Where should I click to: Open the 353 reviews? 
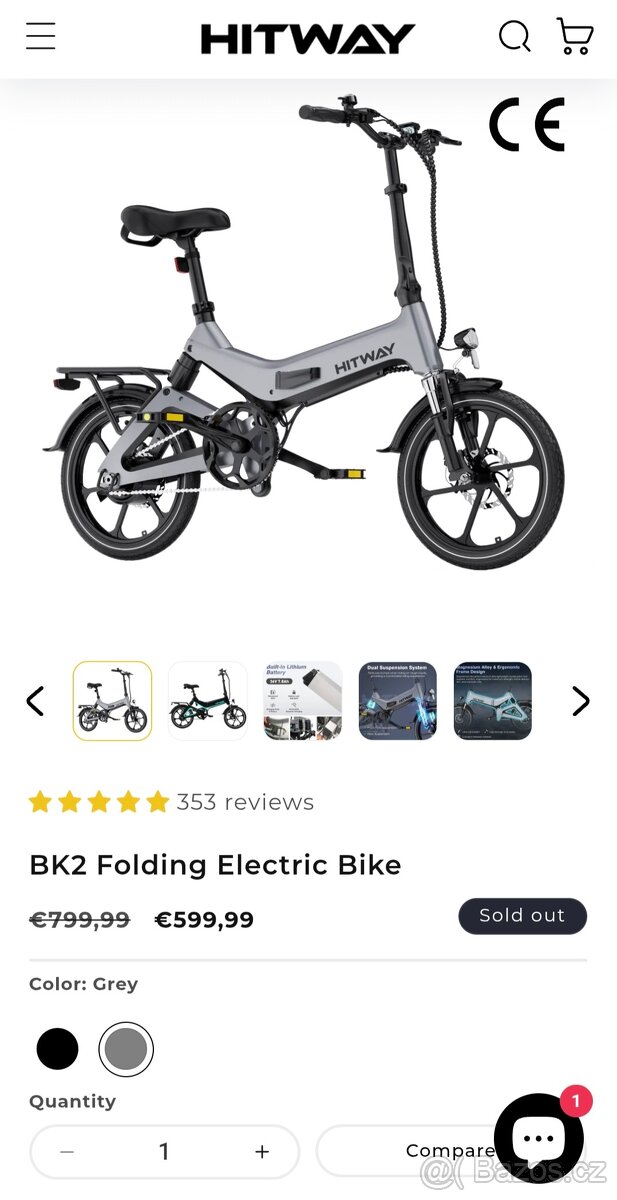[x=245, y=802]
